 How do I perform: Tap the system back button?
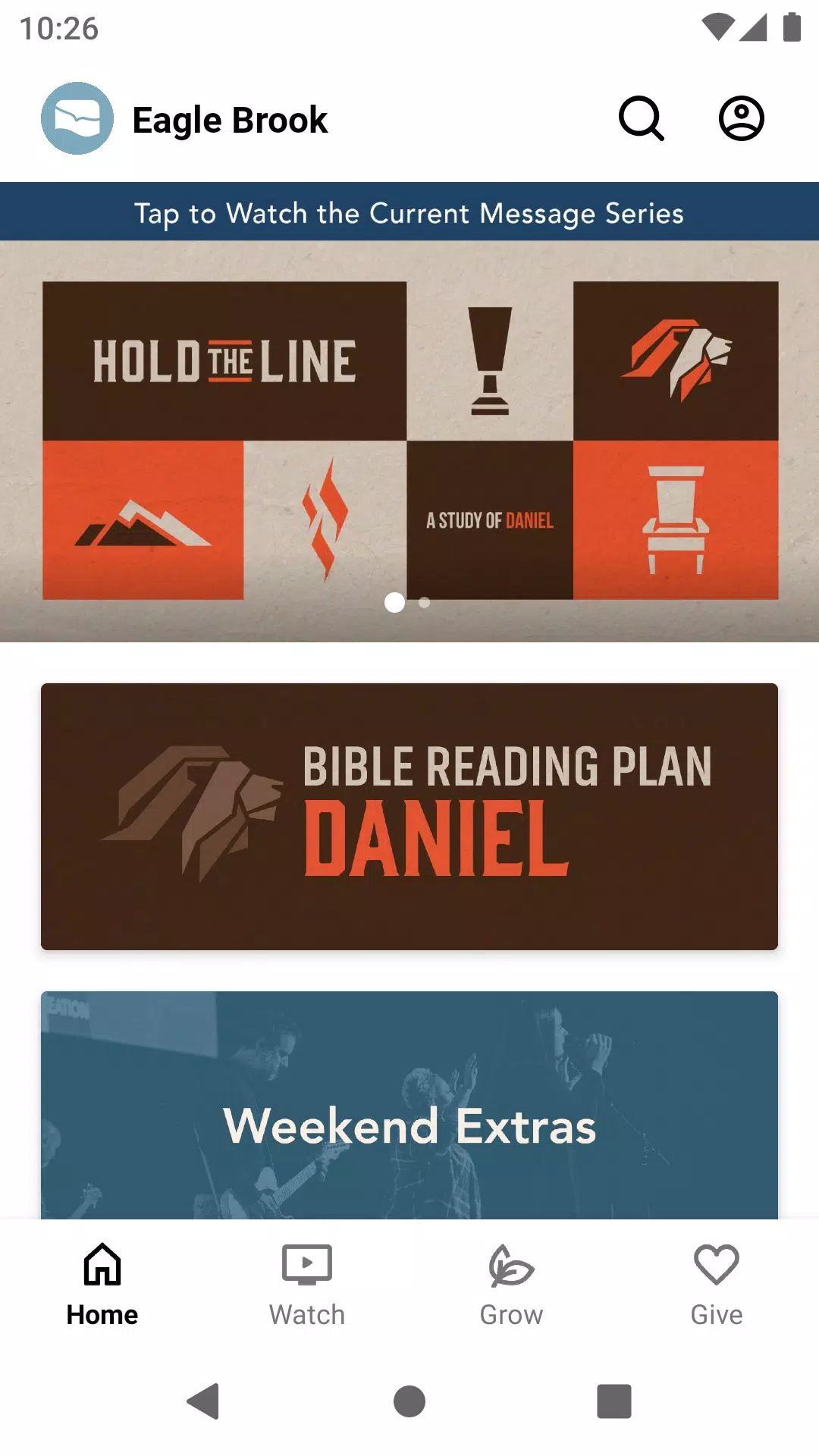pos(203,1401)
